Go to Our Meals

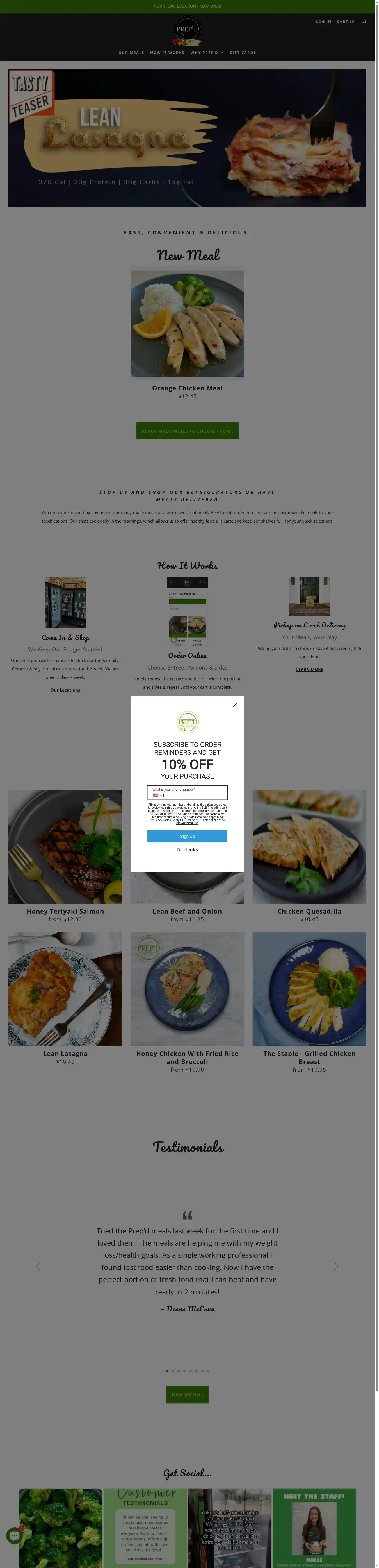coord(131,52)
